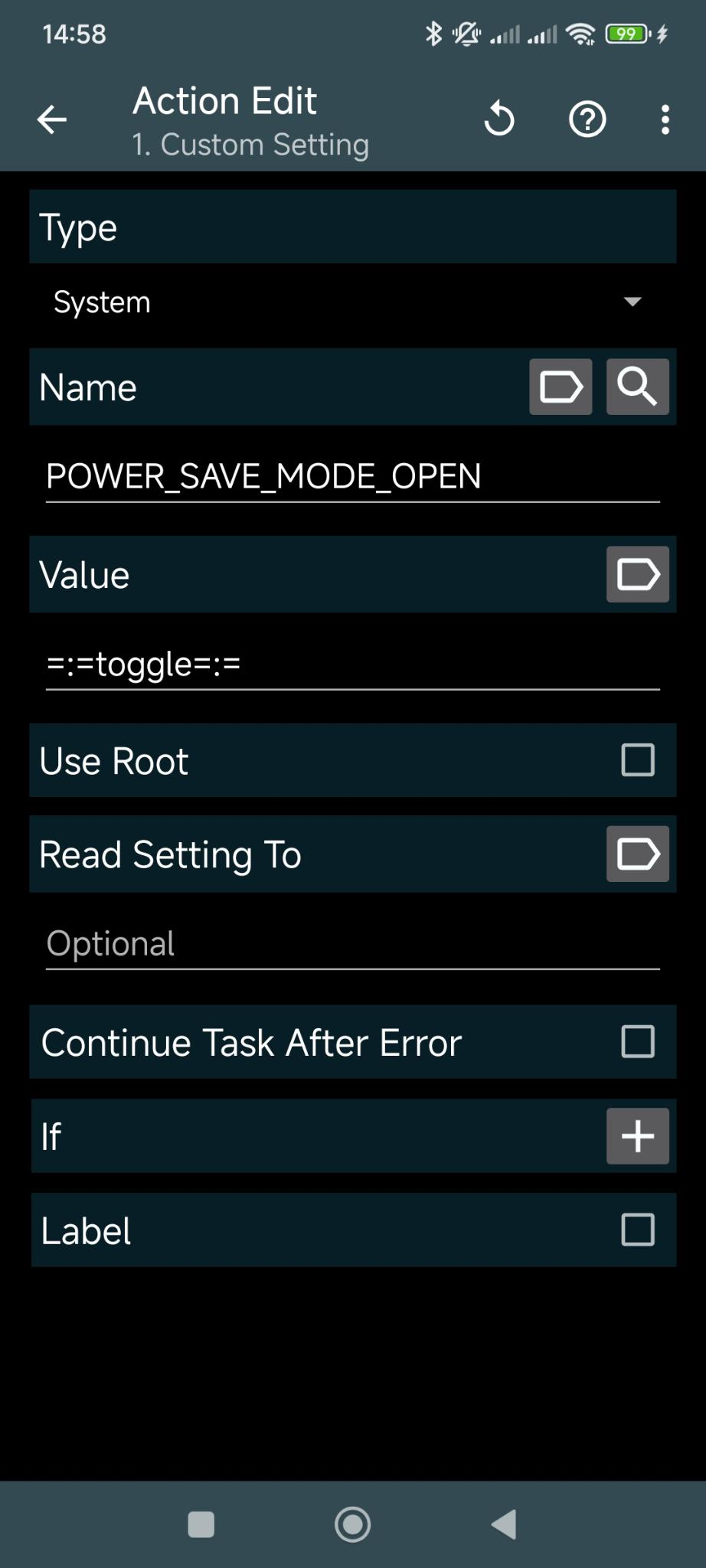Tap the variable tag icon beside Name
The width and height of the screenshot is (706, 1568).
561,387
